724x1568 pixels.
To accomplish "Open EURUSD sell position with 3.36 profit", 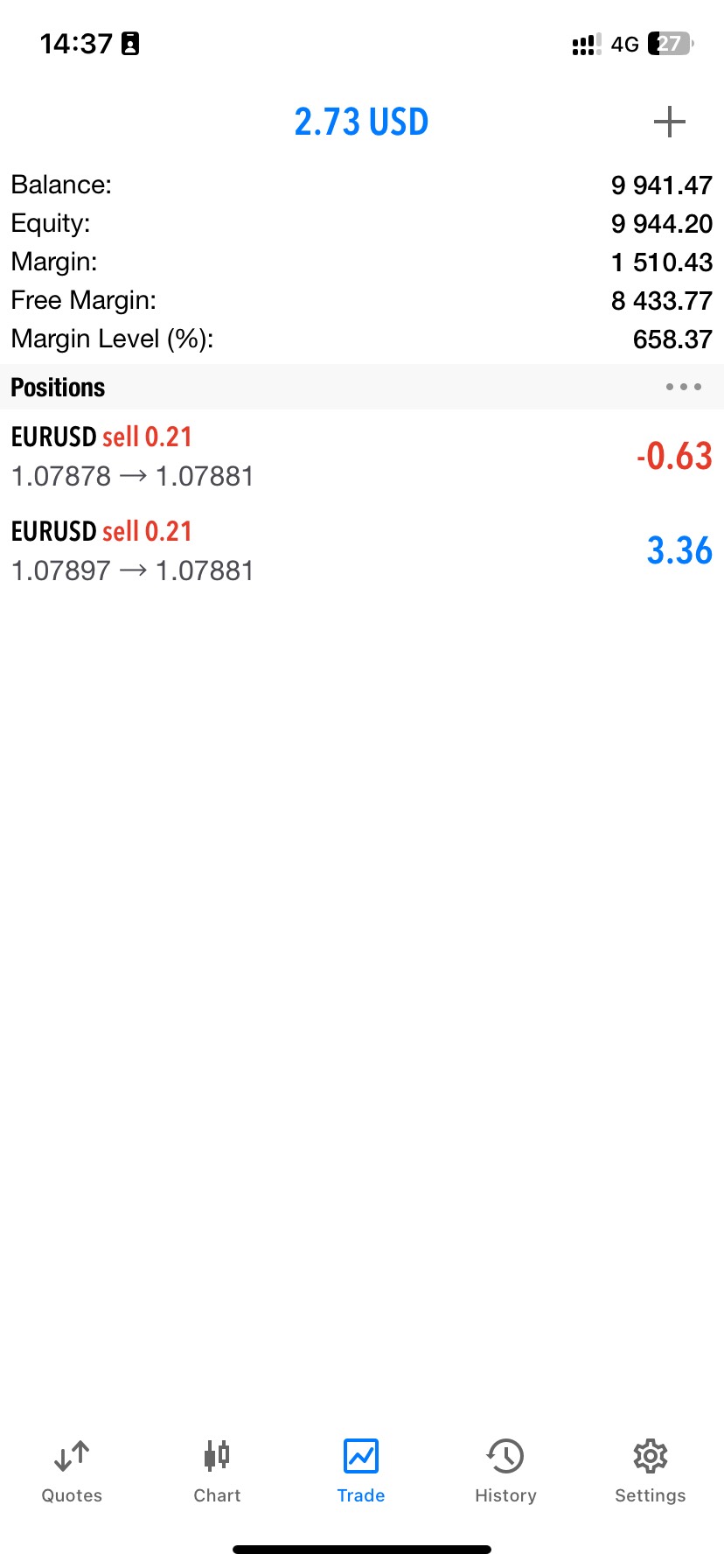I will [362, 551].
